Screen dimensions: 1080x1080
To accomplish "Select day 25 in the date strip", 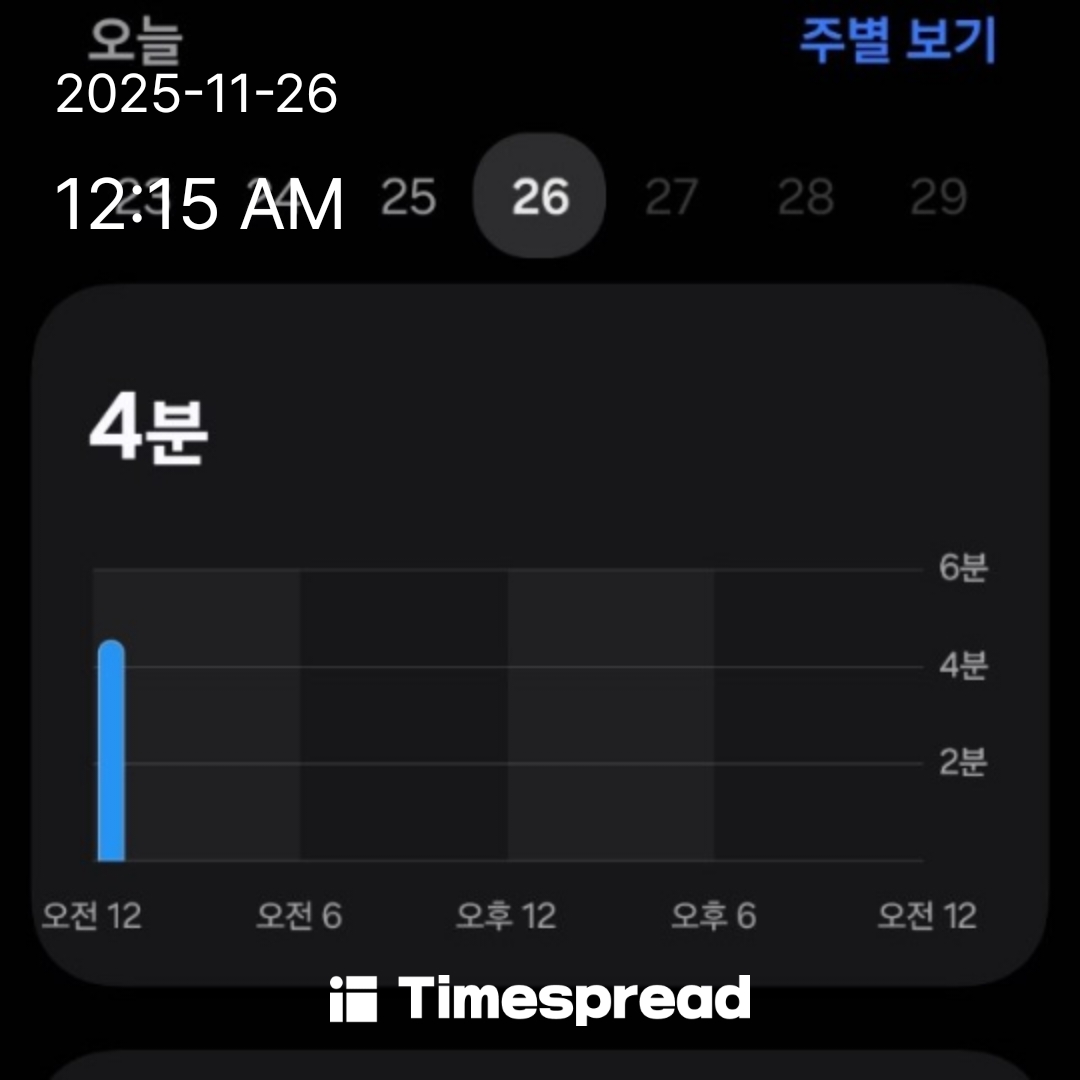I will tap(408, 198).
